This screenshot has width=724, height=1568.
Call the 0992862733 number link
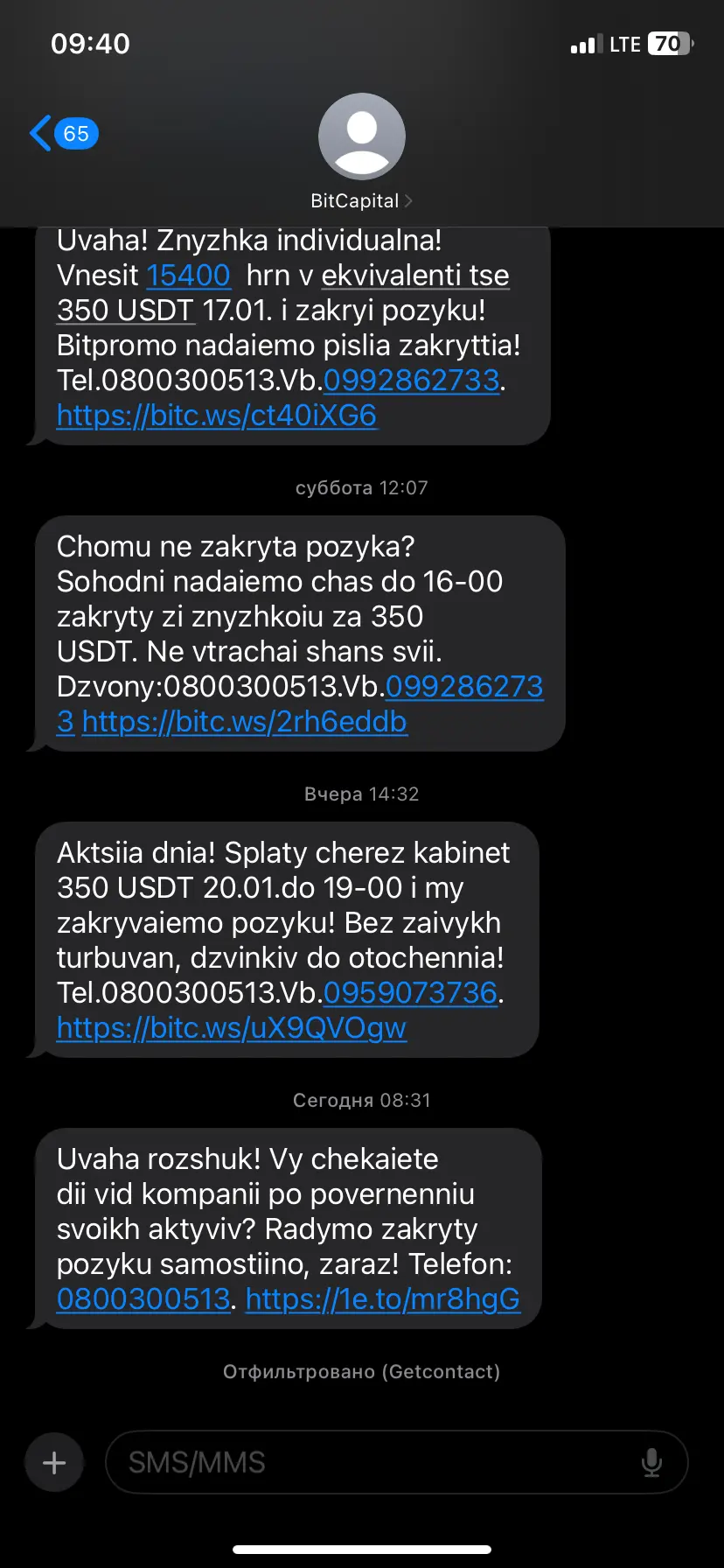pos(411,381)
